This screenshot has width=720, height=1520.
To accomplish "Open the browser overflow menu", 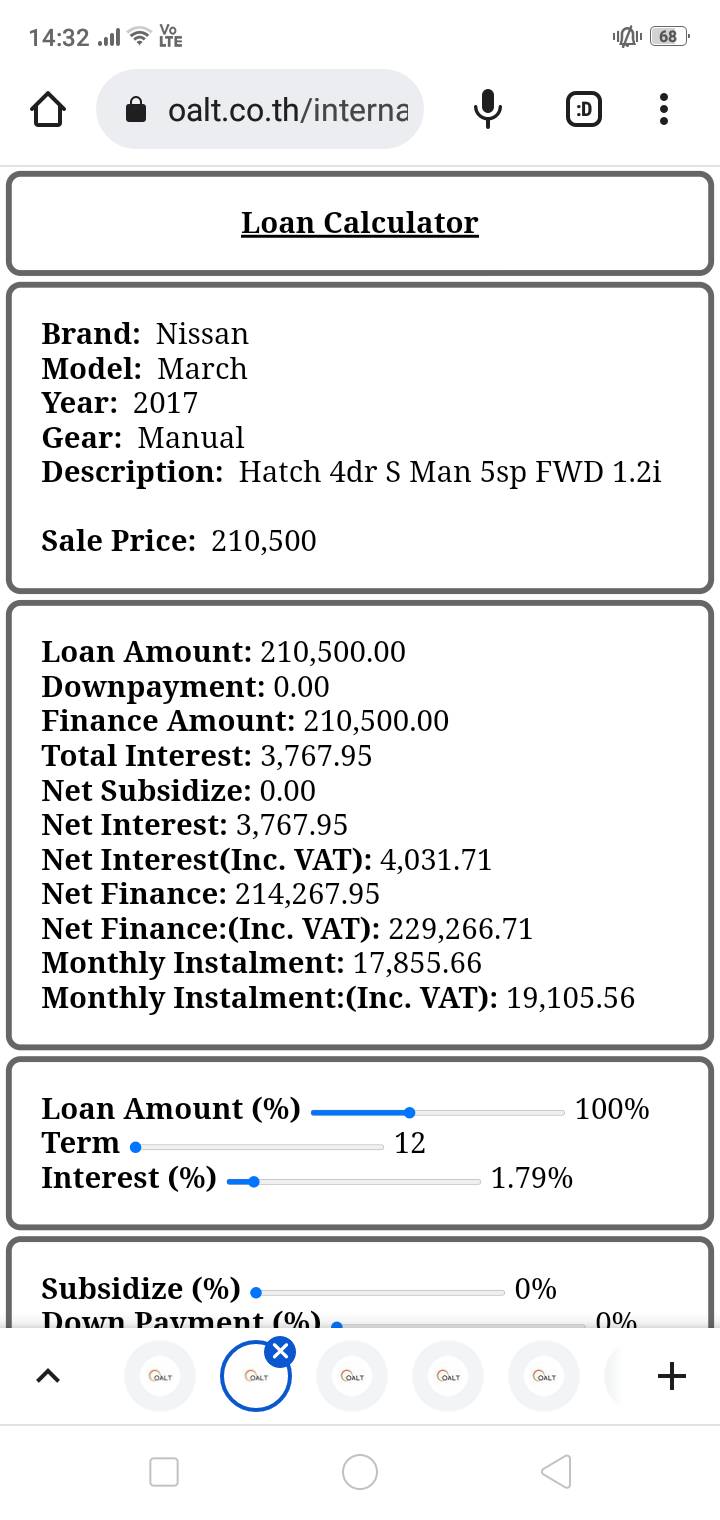I will (x=664, y=109).
